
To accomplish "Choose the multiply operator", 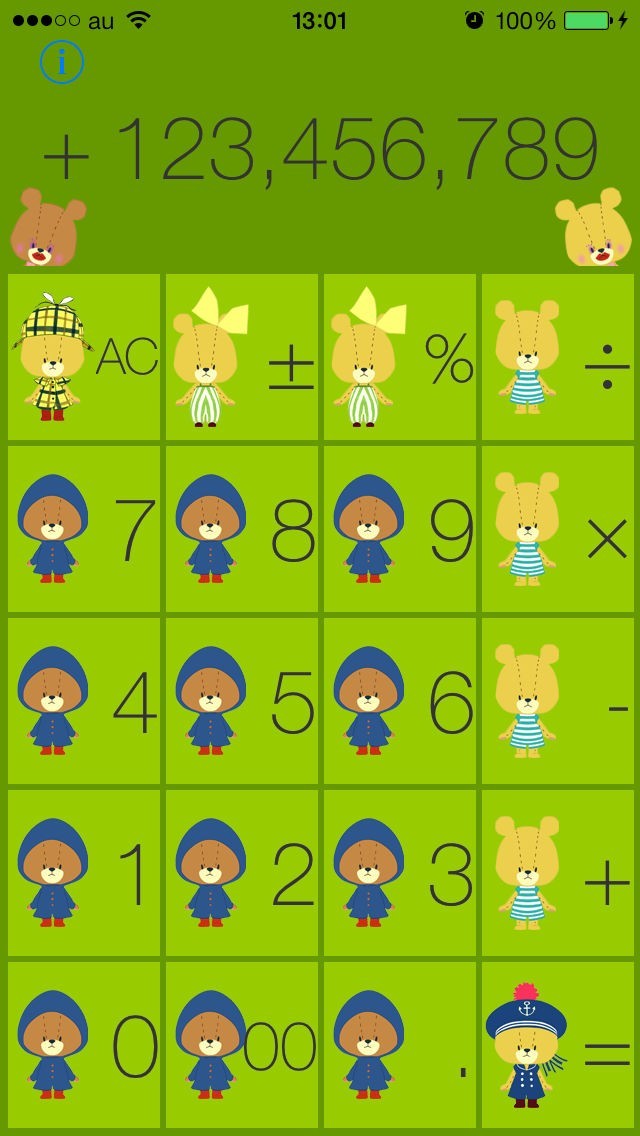I will click(558, 529).
